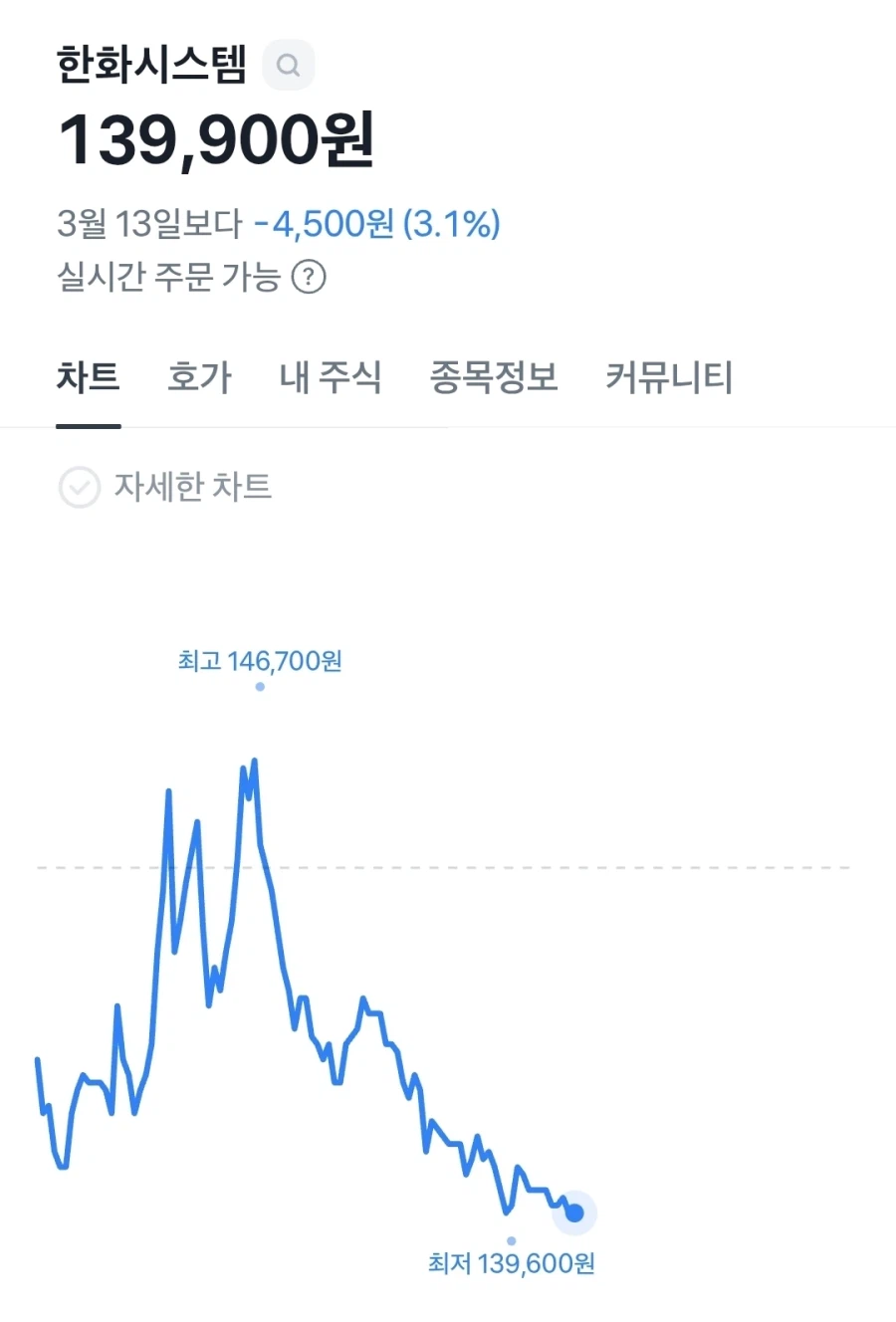Click the 최저 139,600원 label
Screen dimensions: 896x1322
[511, 1262]
